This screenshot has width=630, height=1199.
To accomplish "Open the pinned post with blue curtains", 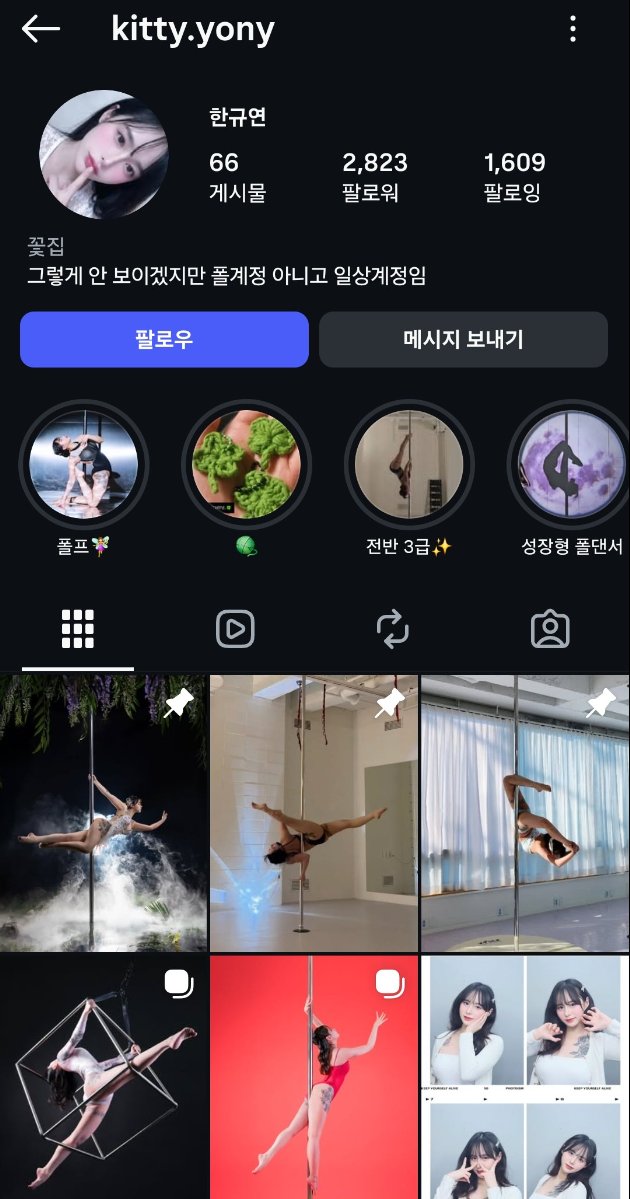I will [525, 813].
